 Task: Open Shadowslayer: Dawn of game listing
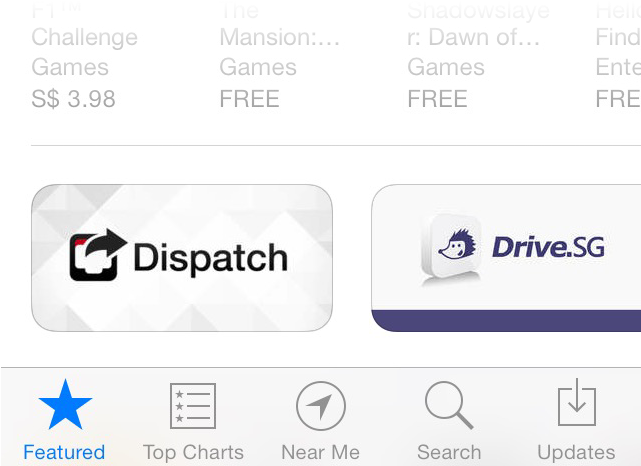[x=478, y=38]
